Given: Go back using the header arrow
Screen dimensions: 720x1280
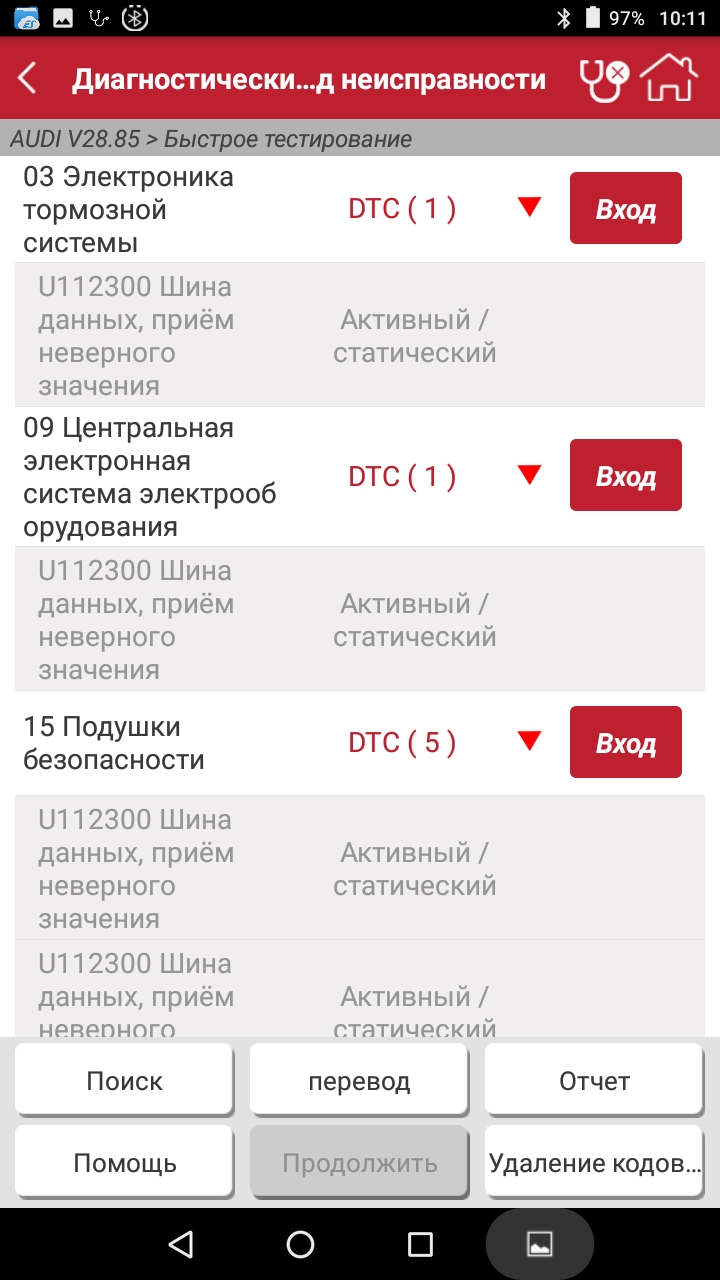Looking at the screenshot, I should coord(28,79).
